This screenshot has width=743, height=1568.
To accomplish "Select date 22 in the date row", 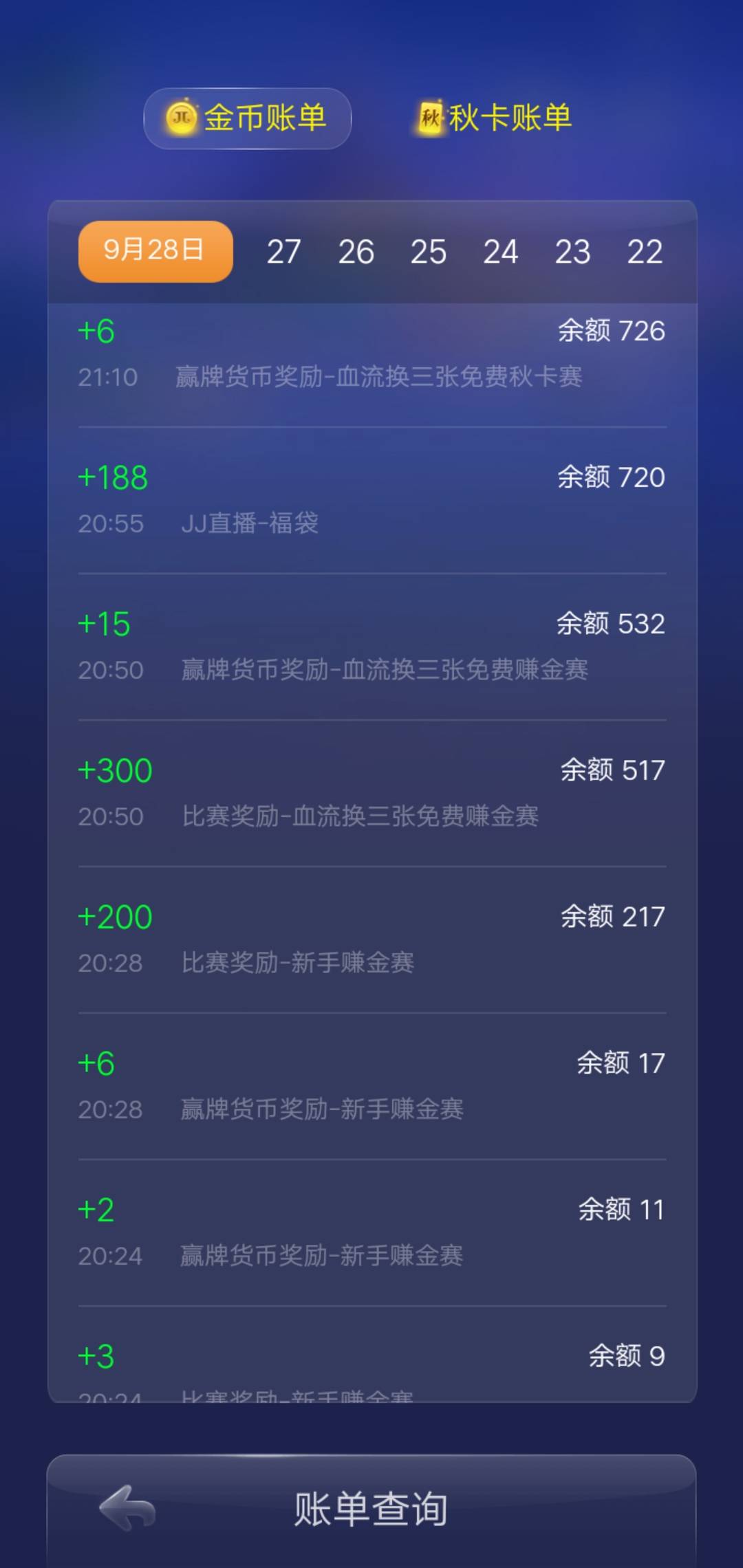I will click(645, 252).
